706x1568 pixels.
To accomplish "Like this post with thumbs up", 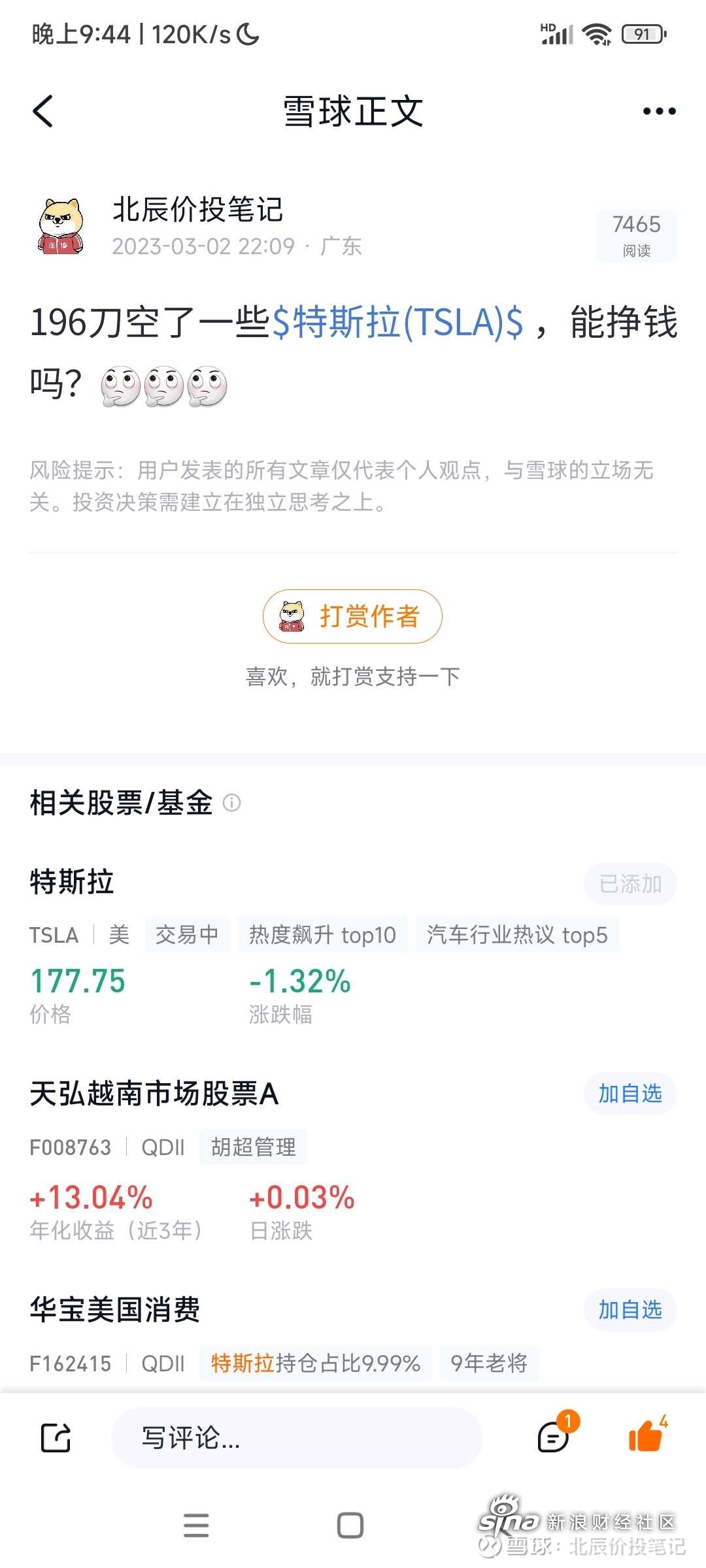I will [x=645, y=1436].
